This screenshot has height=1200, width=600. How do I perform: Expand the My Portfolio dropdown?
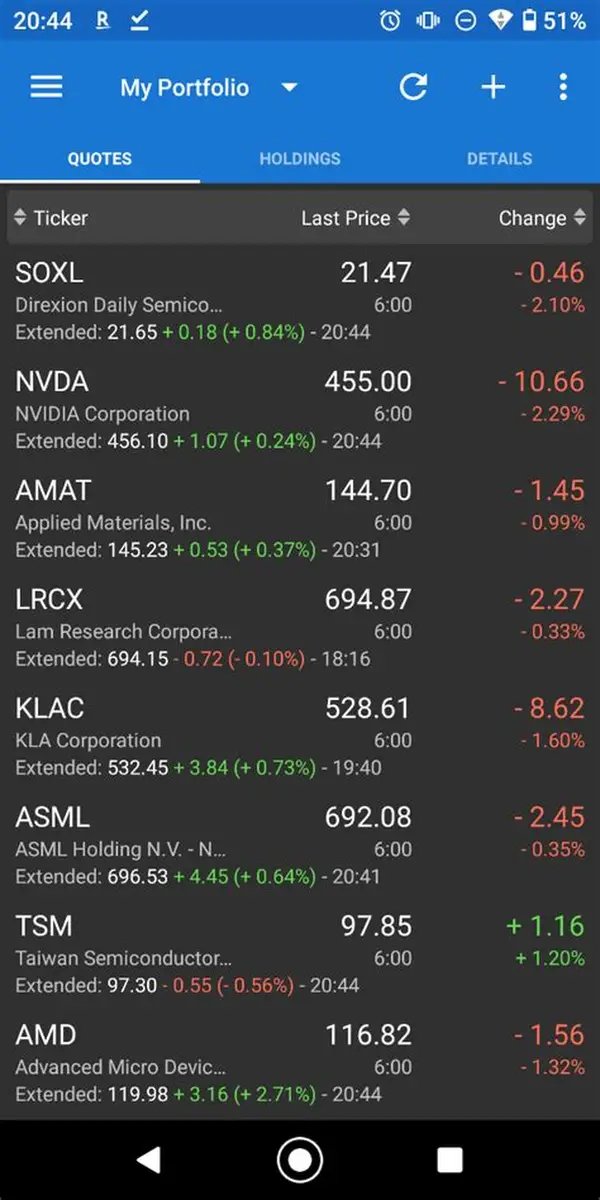click(209, 87)
